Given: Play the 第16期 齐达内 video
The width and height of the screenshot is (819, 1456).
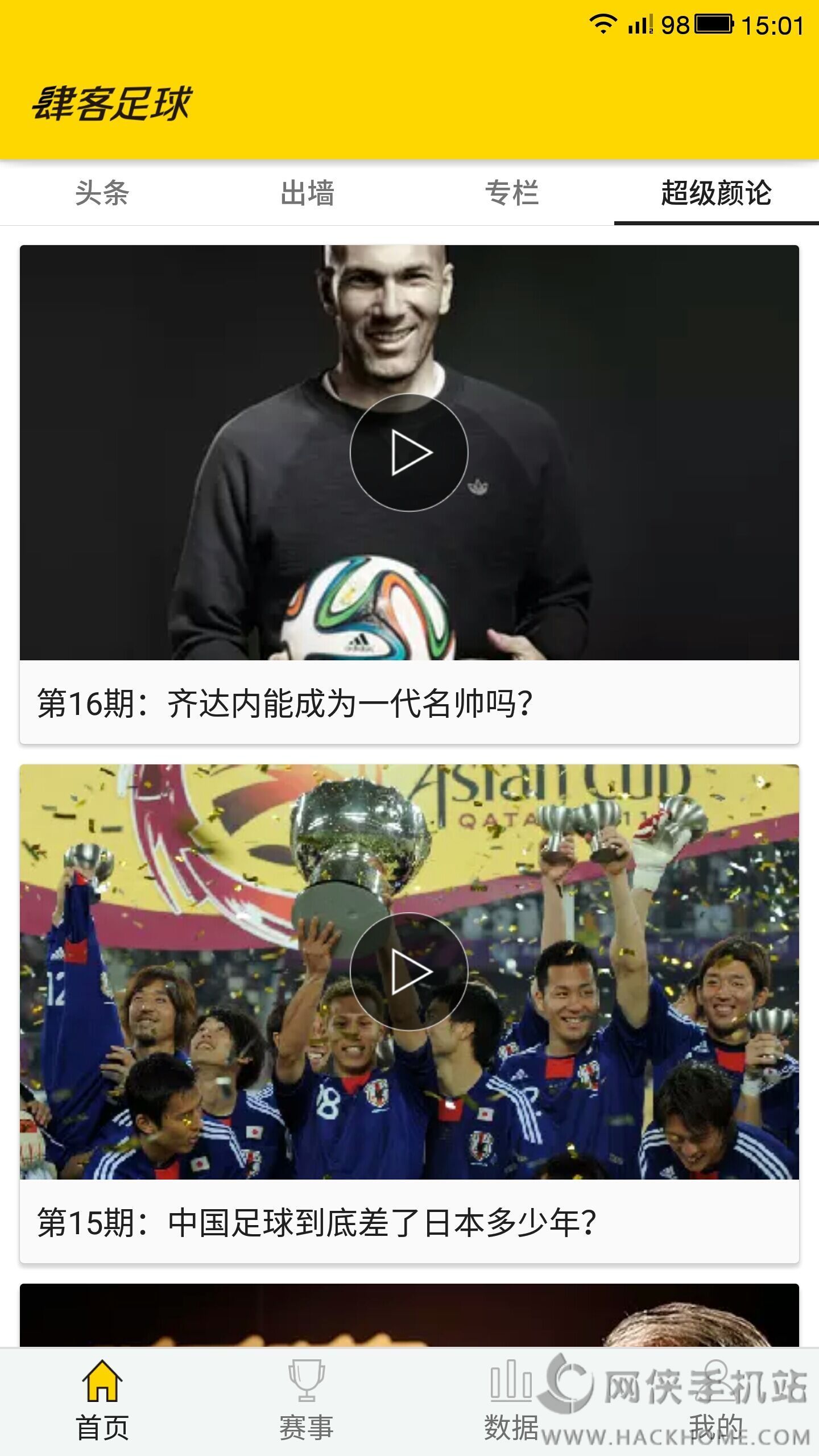Looking at the screenshot, I should [x=409, y=452].
